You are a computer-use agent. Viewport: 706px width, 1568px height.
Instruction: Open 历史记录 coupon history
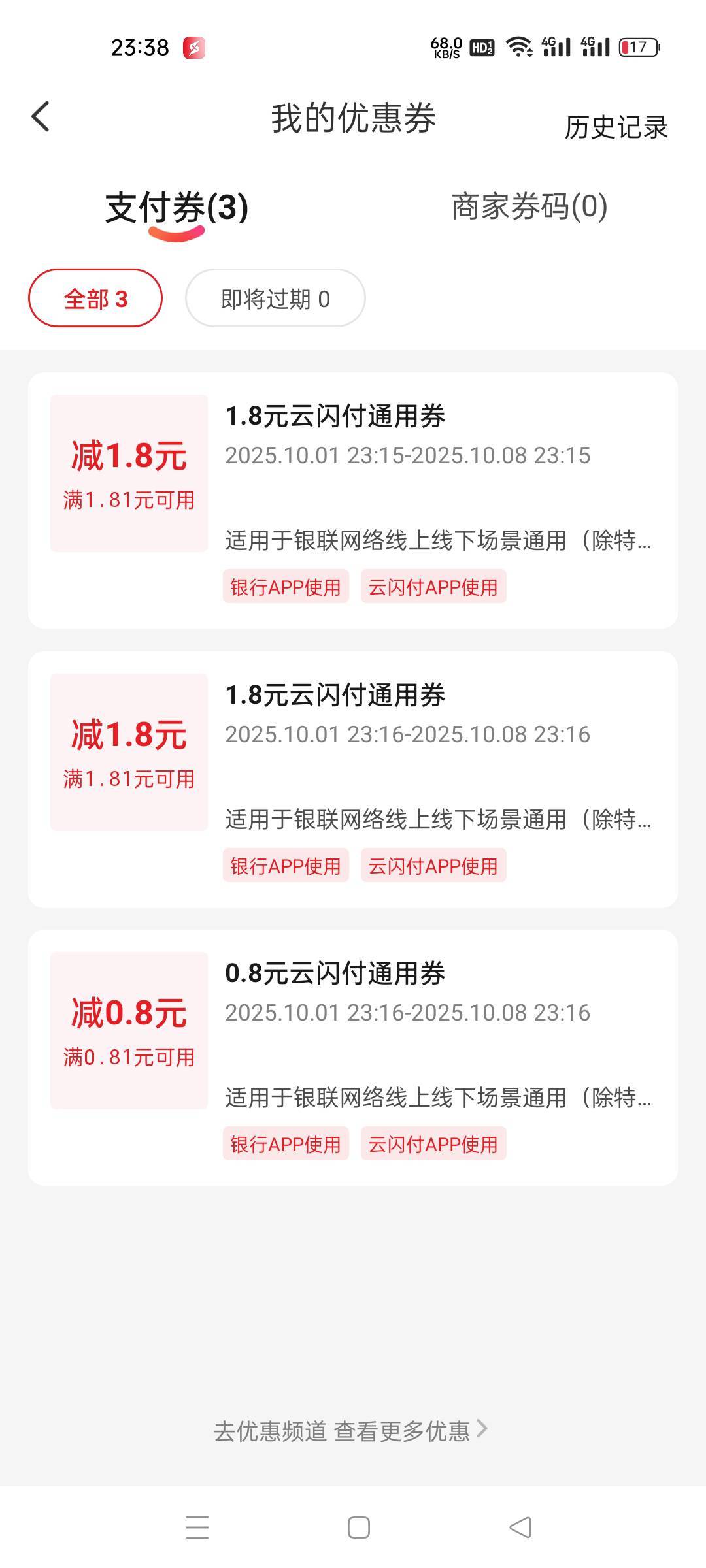tap(616, 127)
